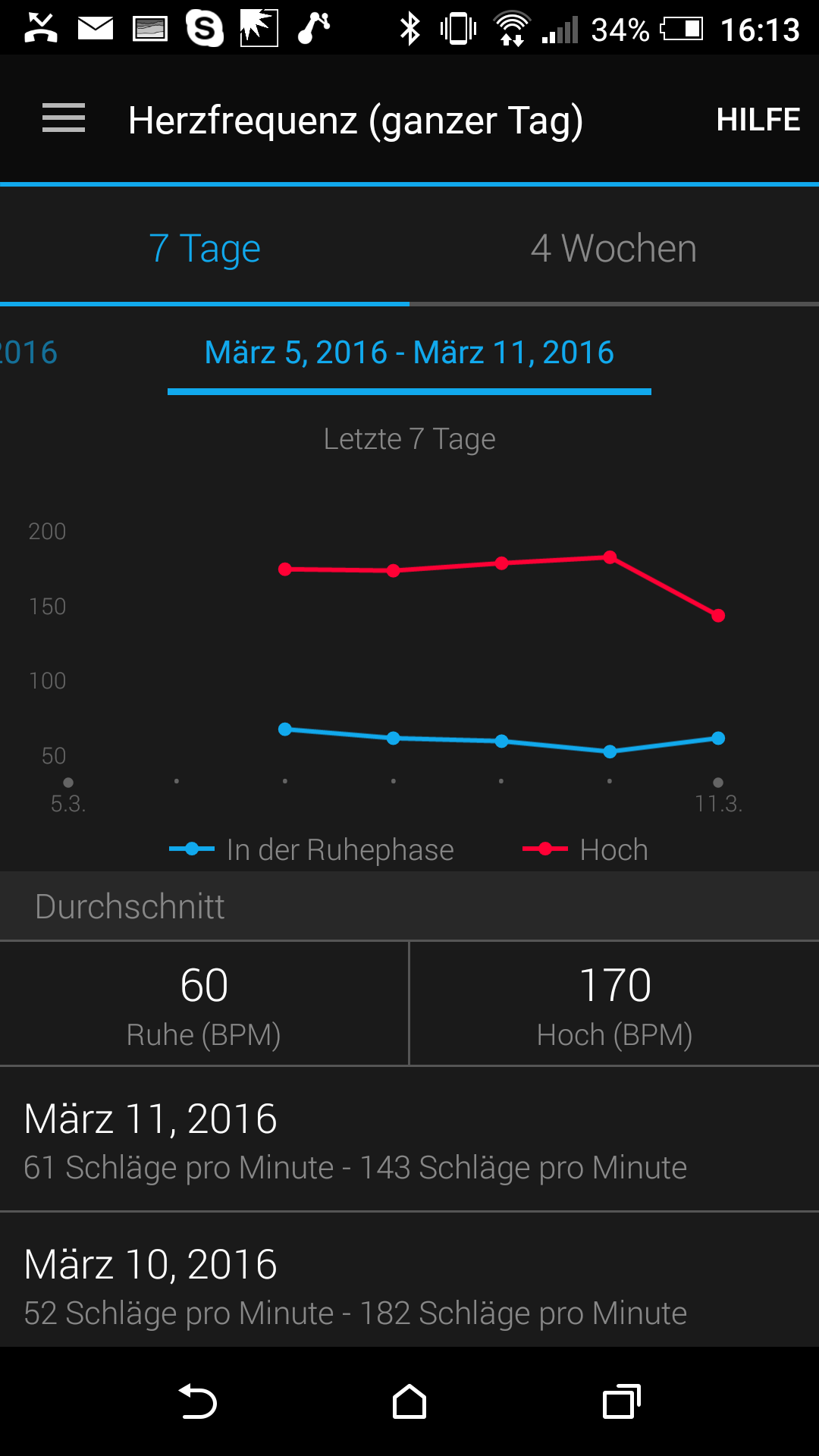Go back with the system back button

pos(198,1401)
